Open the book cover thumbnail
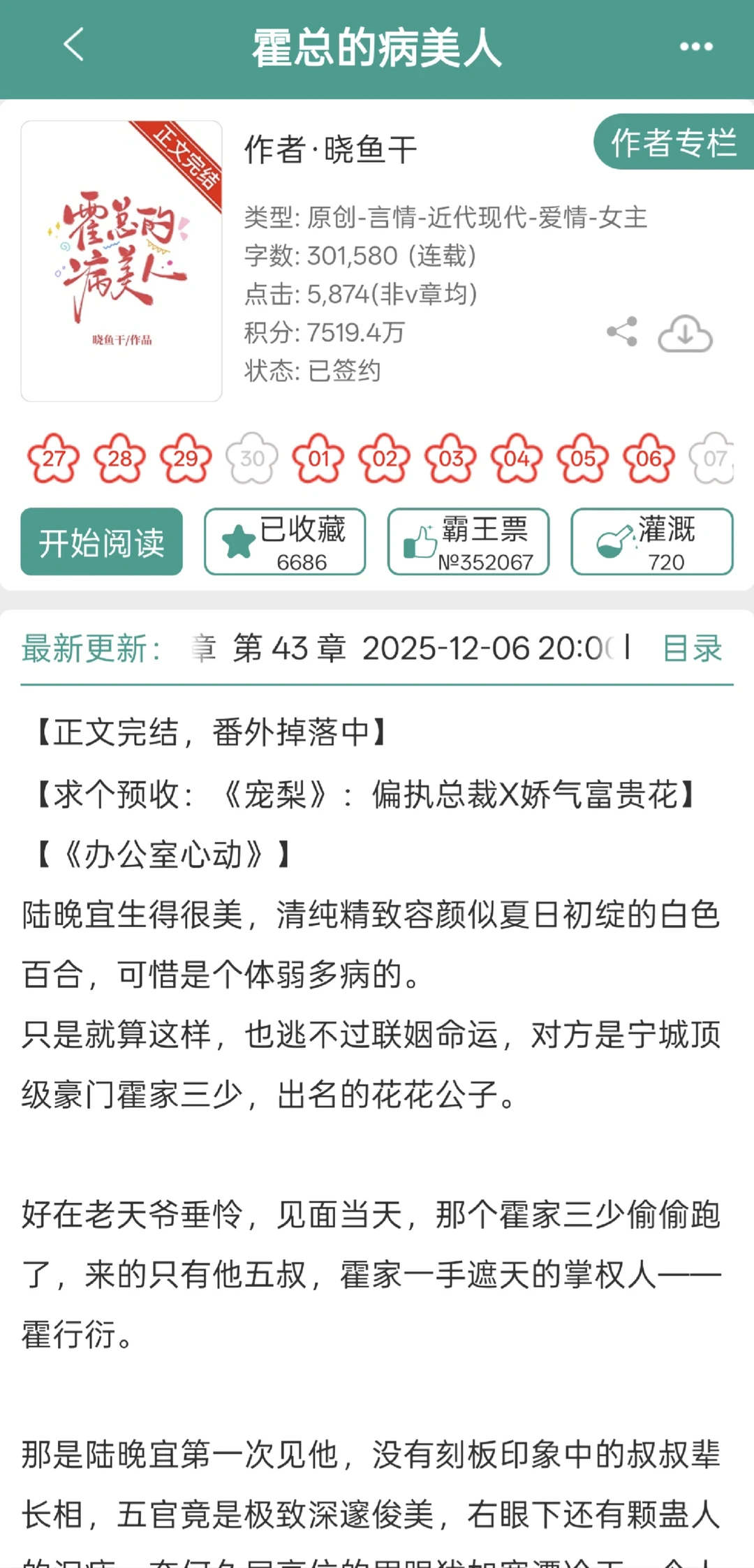The height and width of the screenshot is (1568, 754). click(x=121, y=258)
